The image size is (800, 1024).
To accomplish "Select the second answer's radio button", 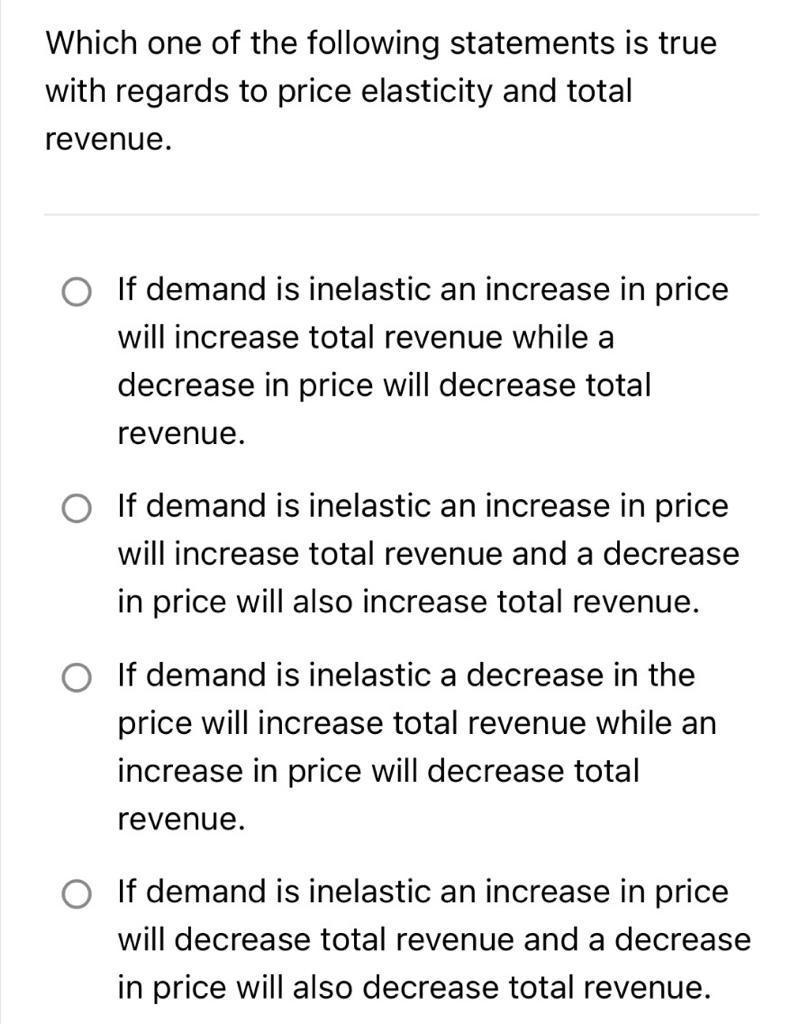I will point(75,508).
